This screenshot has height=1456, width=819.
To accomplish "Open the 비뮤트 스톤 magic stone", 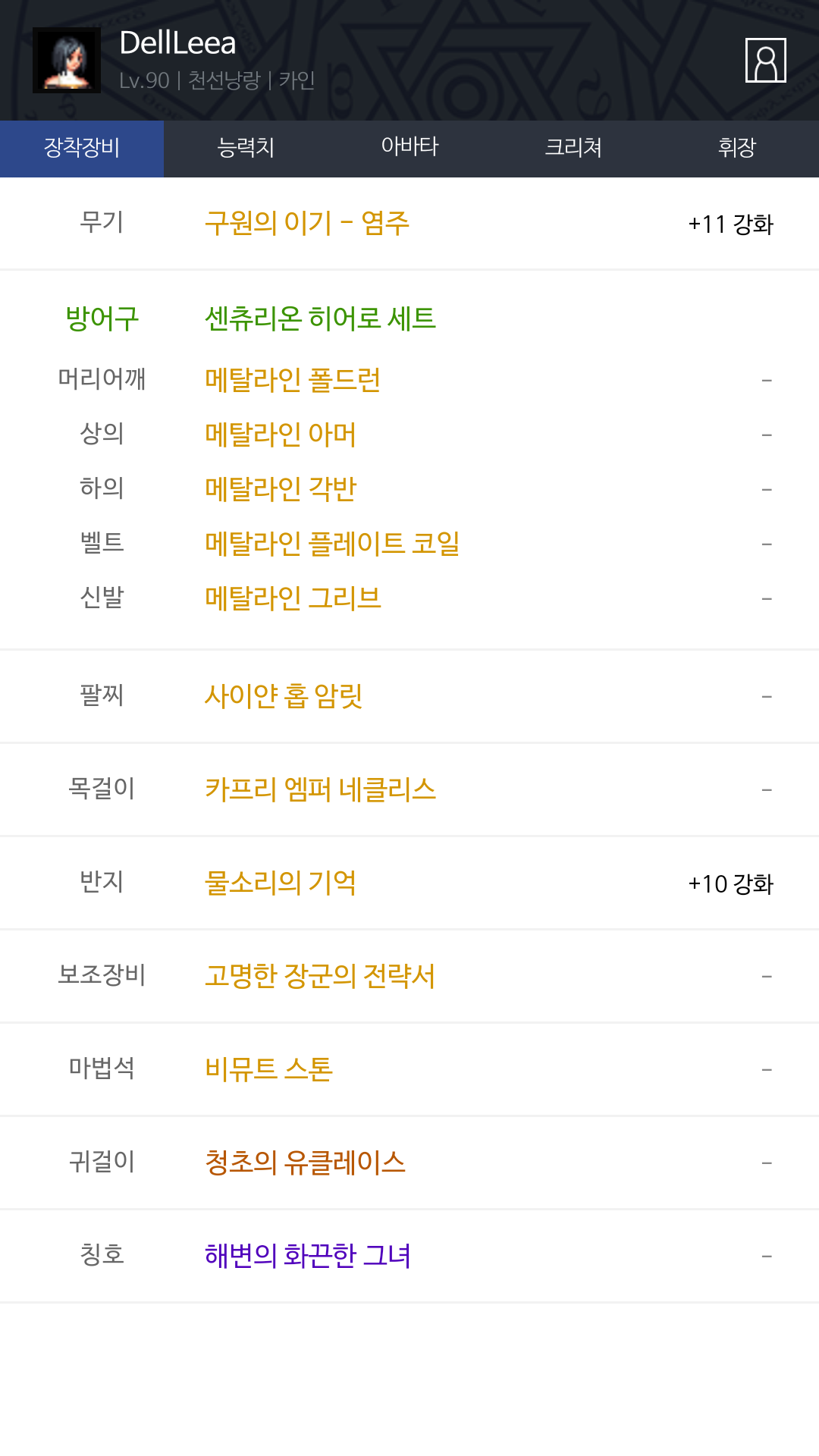I will [x=269, y=1069].
